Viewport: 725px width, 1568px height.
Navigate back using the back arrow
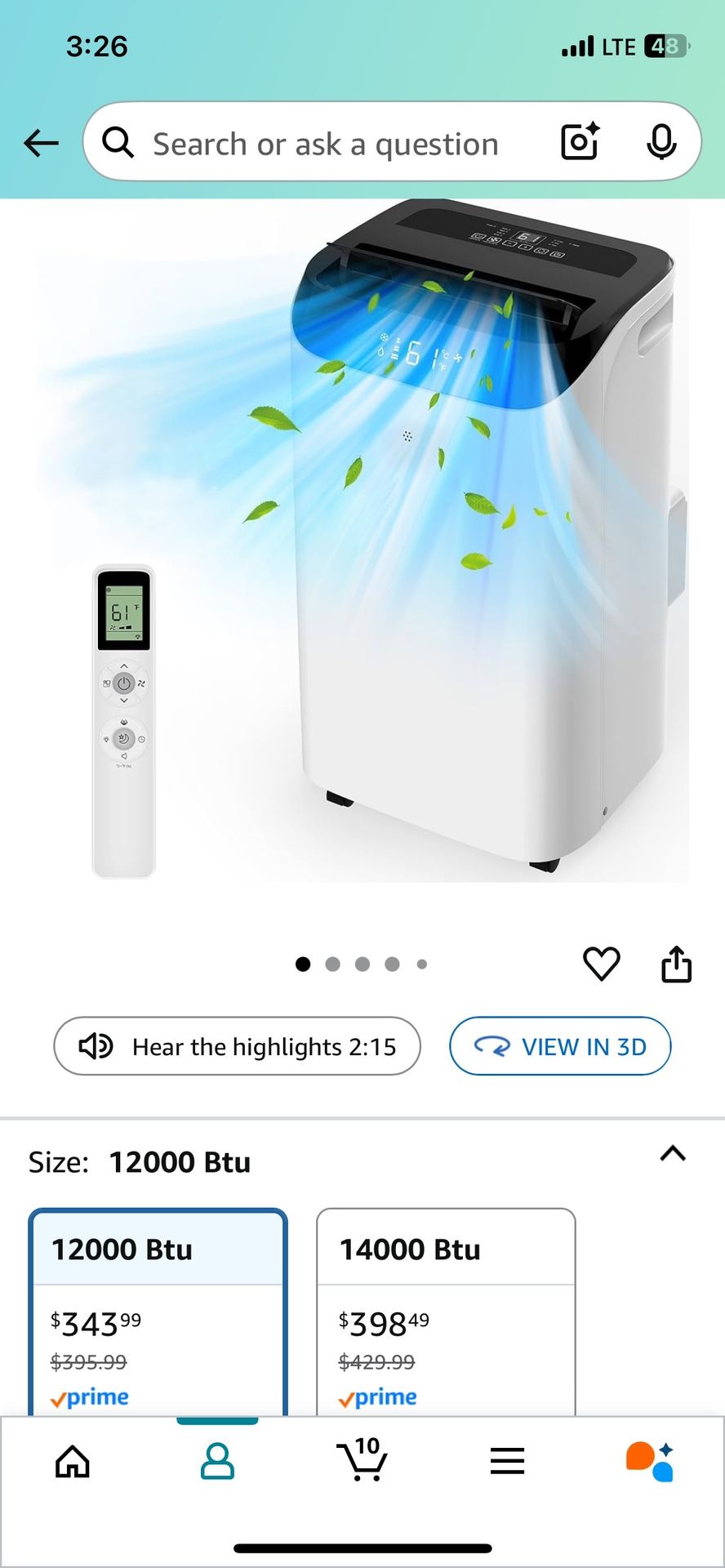click(40, 142)
